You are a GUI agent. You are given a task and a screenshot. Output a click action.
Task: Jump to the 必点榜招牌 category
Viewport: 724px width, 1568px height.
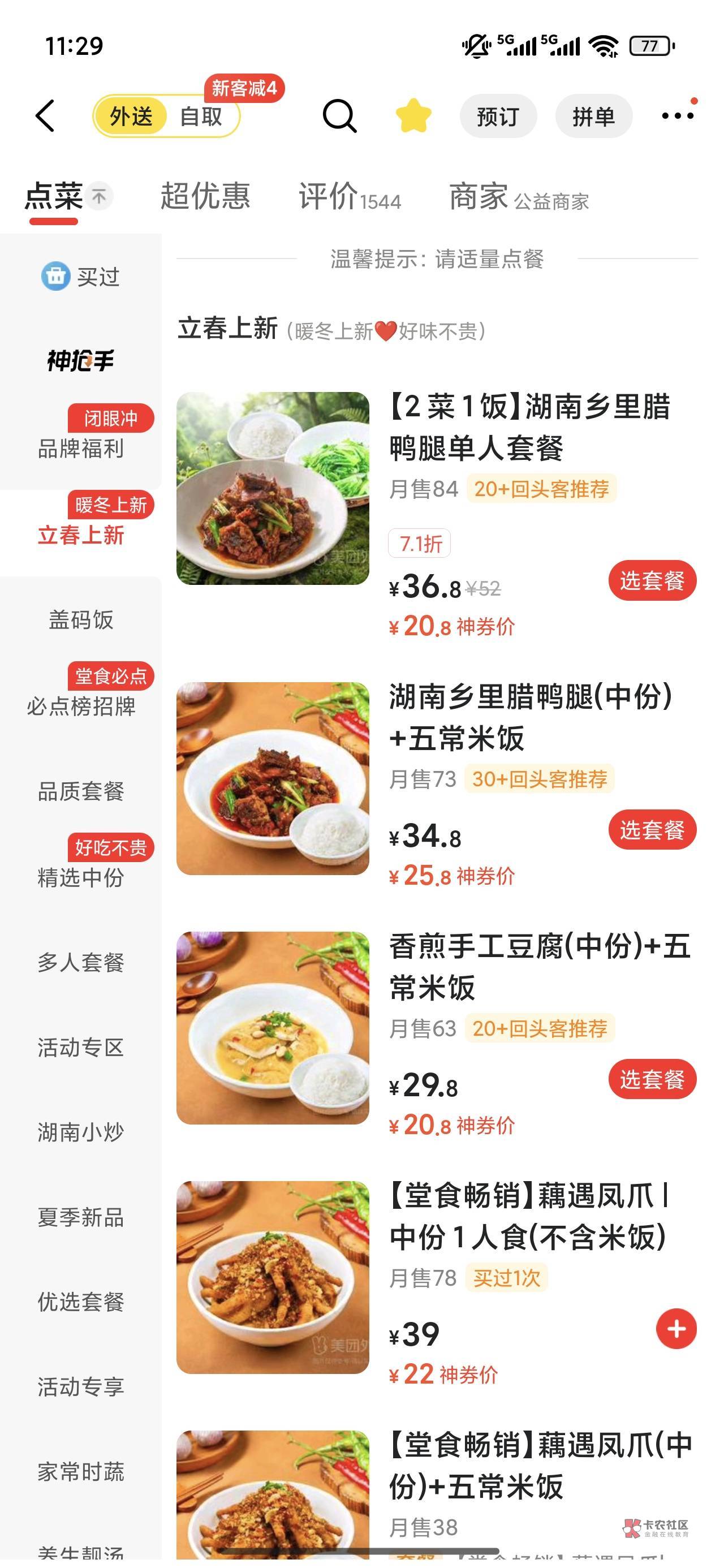80,706
